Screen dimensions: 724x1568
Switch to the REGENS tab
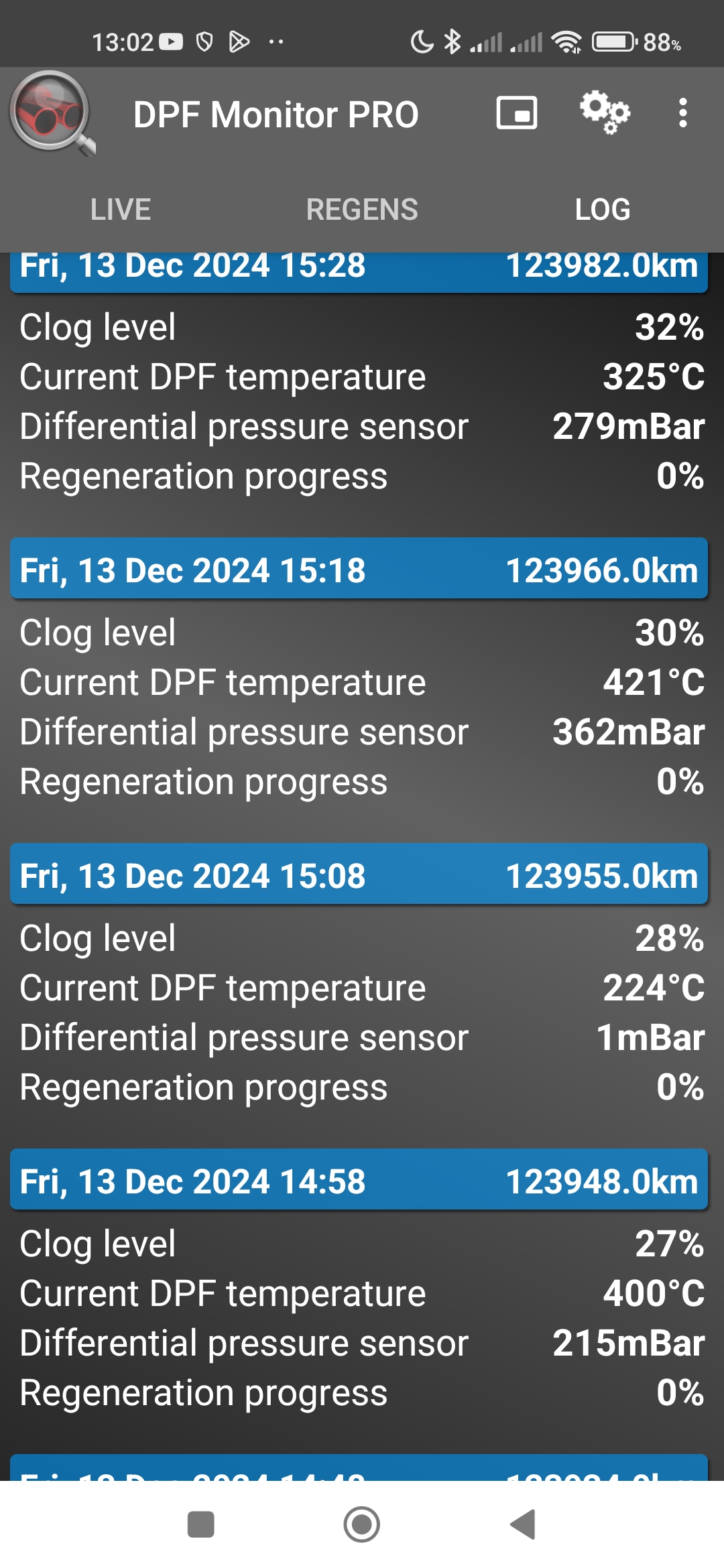click(362, 210)
